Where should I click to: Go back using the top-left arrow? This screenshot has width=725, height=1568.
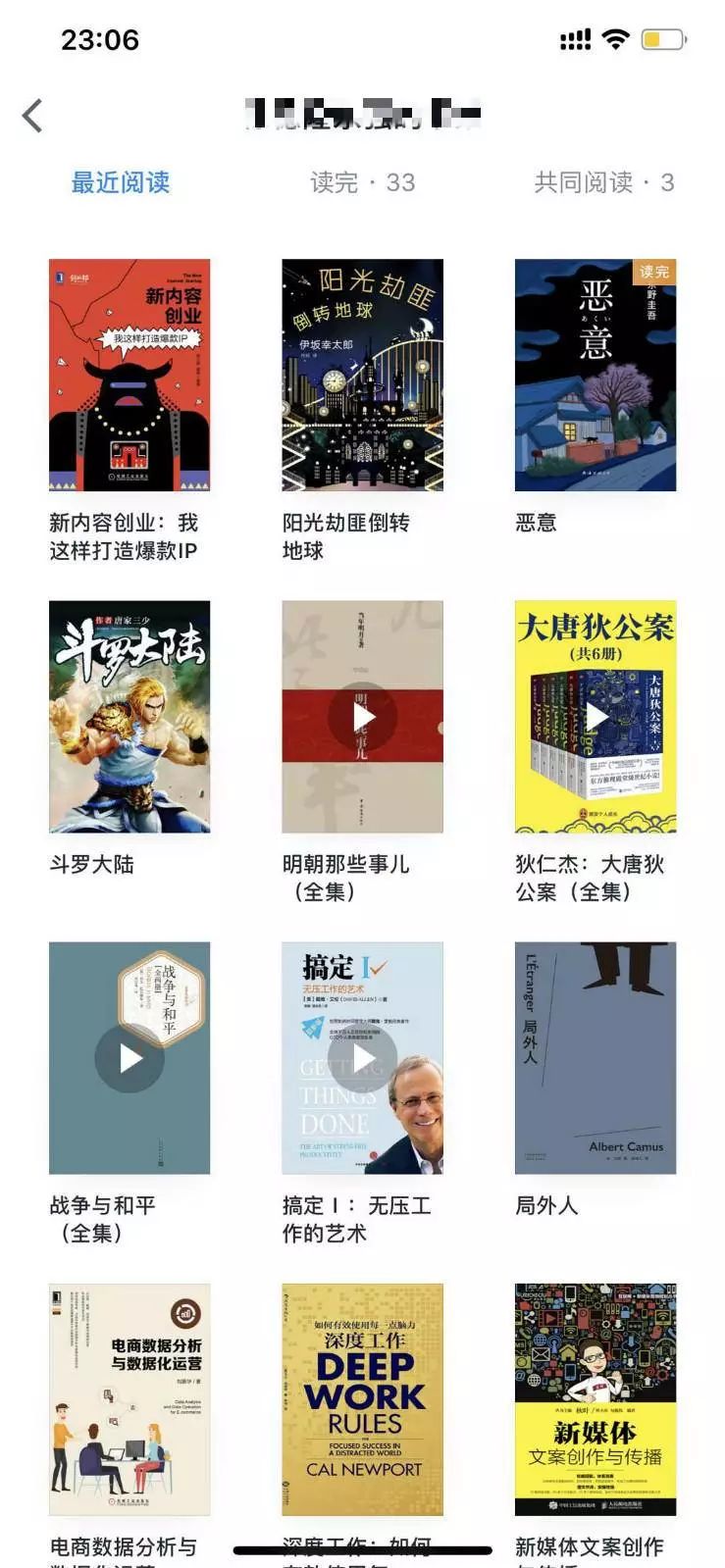tap(33, 116)
